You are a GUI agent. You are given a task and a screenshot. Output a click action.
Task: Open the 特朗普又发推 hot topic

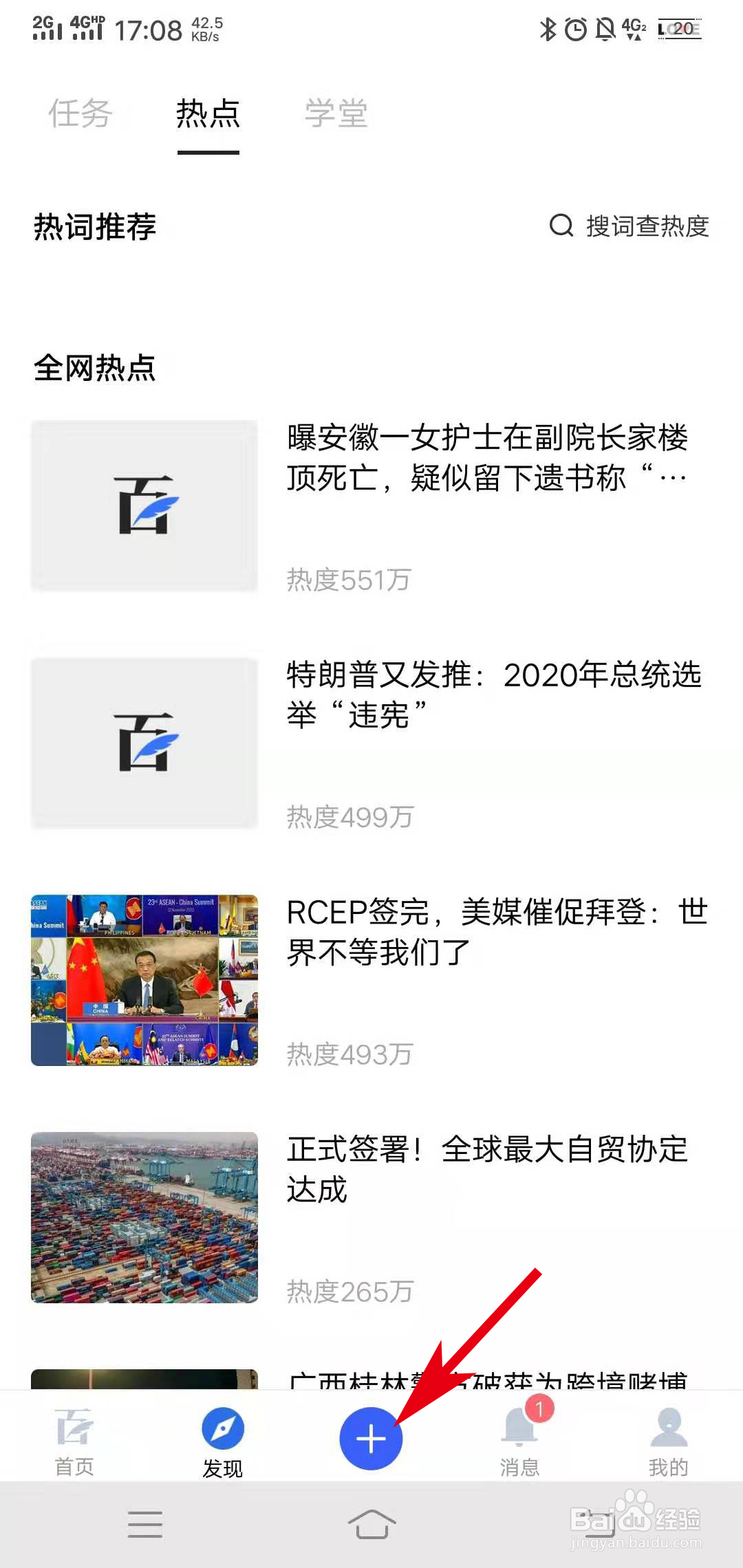tap(493, 695)
